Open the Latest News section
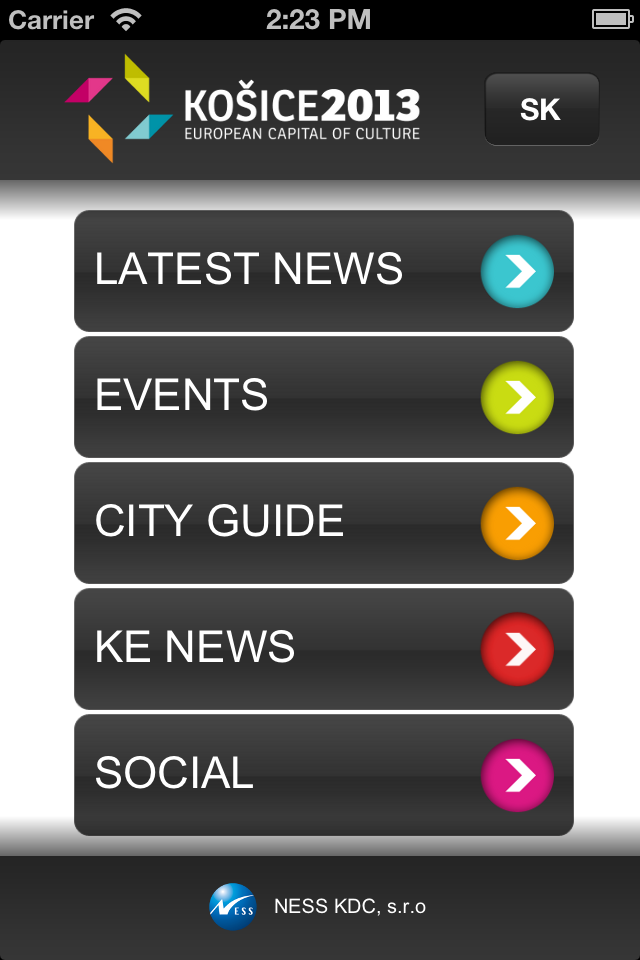 (x=323, y=270)
